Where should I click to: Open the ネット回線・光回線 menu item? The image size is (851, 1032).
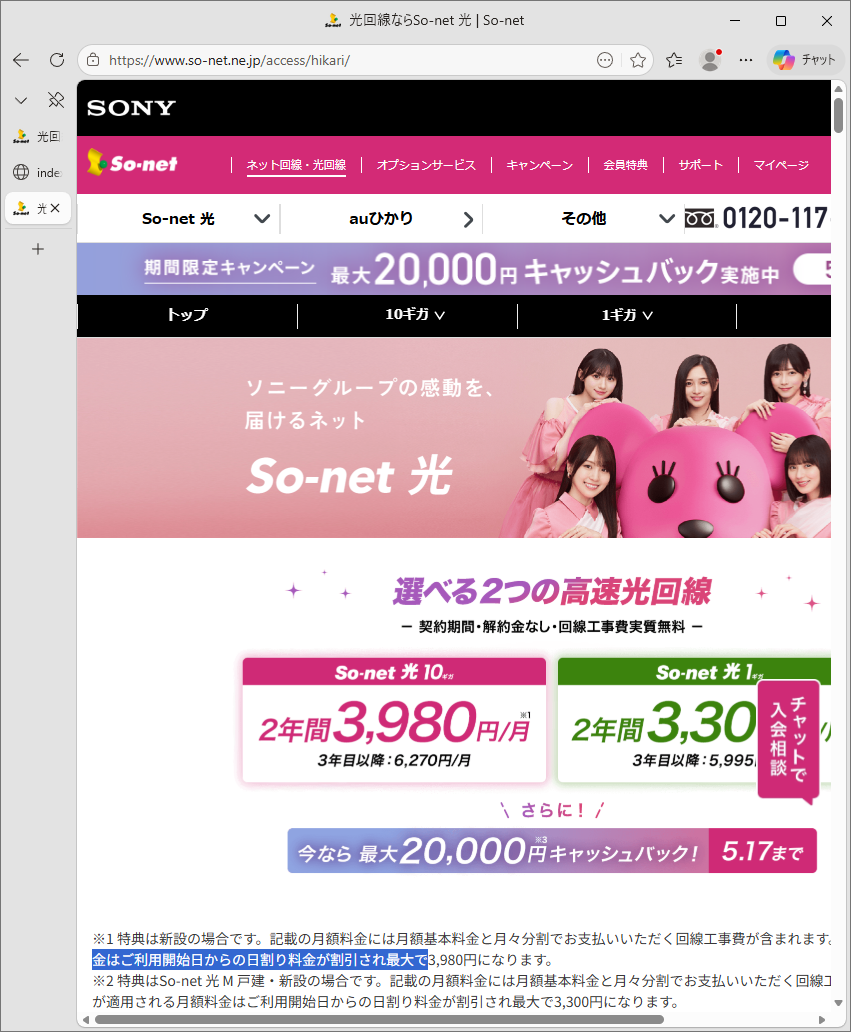(x=296, y=165)
